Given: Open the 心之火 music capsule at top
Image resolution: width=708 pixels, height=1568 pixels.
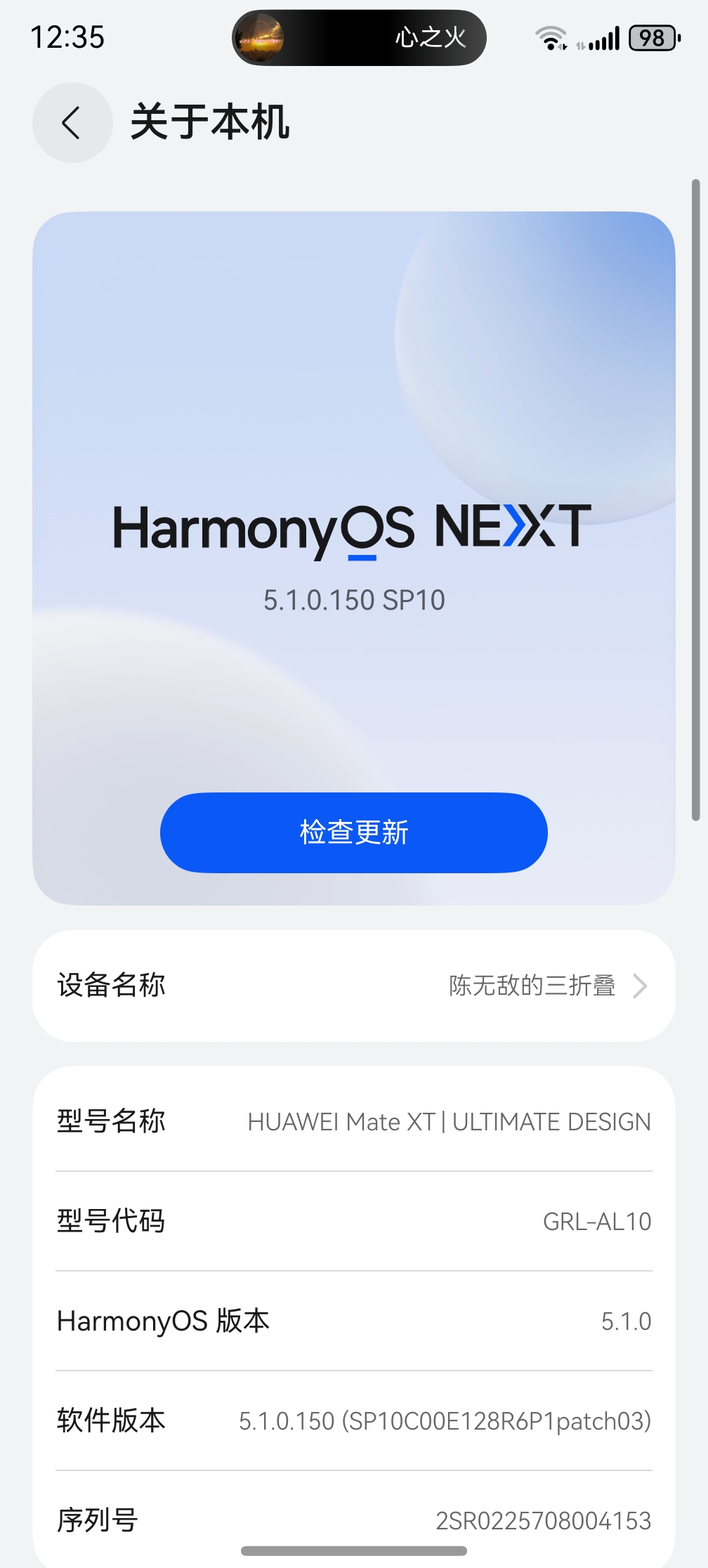Looking at the screenshot, I should click(359, 38).
